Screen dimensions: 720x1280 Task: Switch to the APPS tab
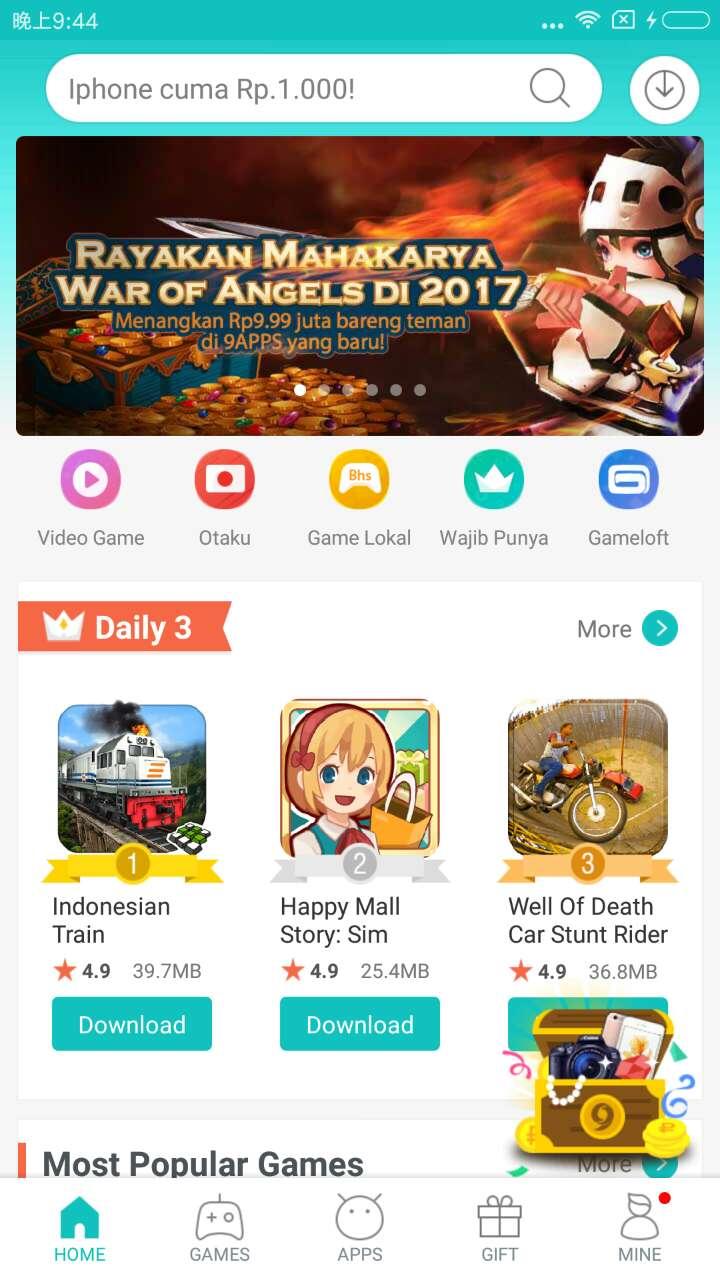pyautogui.click(x=360, y=1229)
